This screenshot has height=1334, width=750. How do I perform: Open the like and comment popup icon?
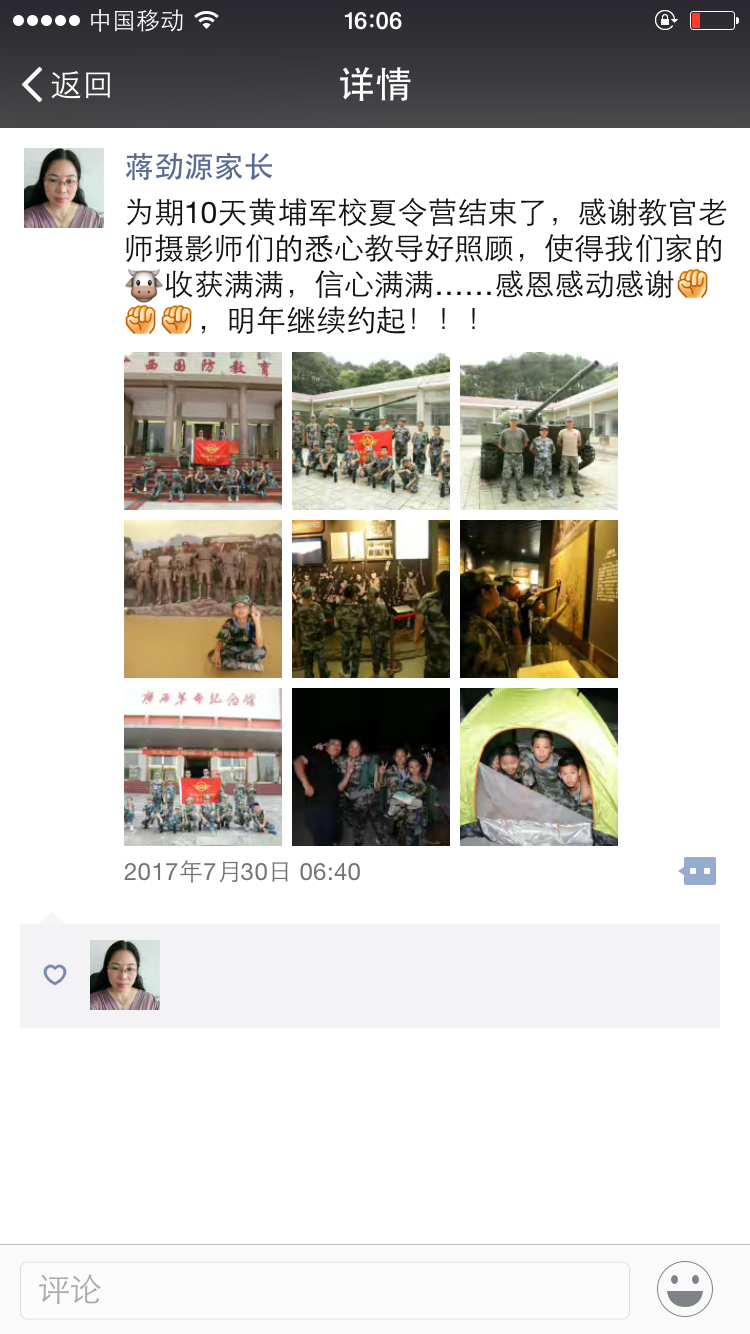pos(698,871)
